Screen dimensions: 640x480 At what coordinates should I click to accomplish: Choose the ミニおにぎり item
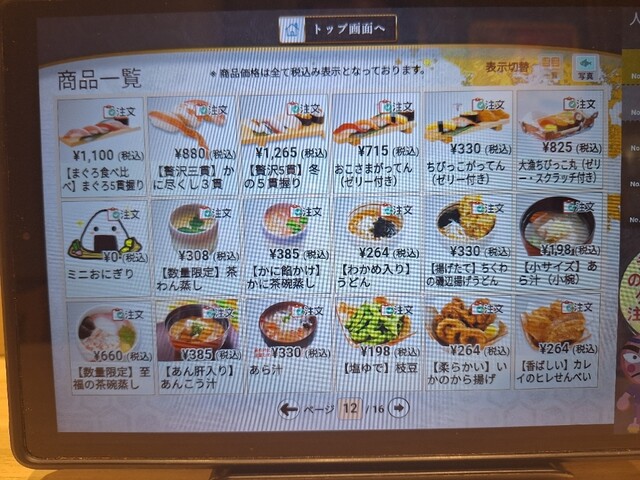102,238
